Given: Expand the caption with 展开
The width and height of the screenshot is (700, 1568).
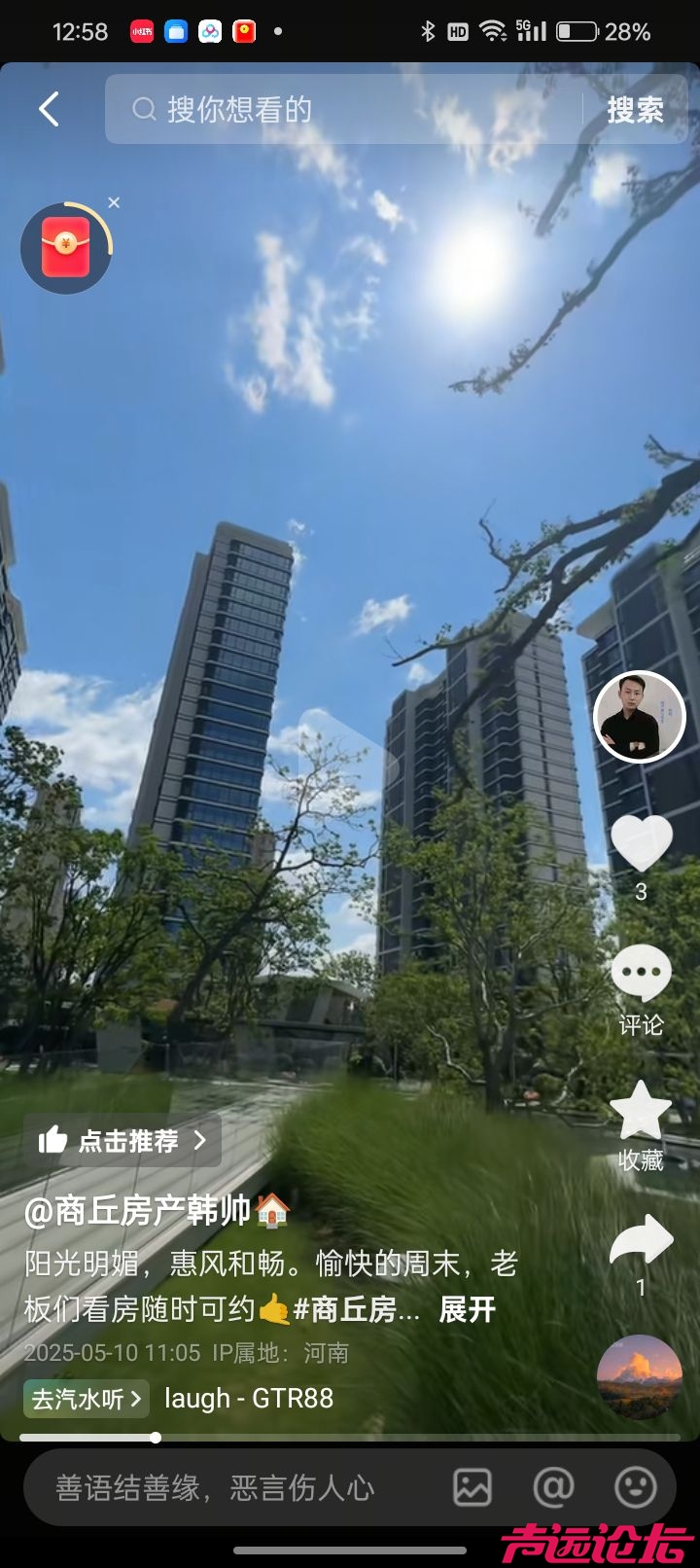Looking at the screenshot, I should click(467, 1309).
